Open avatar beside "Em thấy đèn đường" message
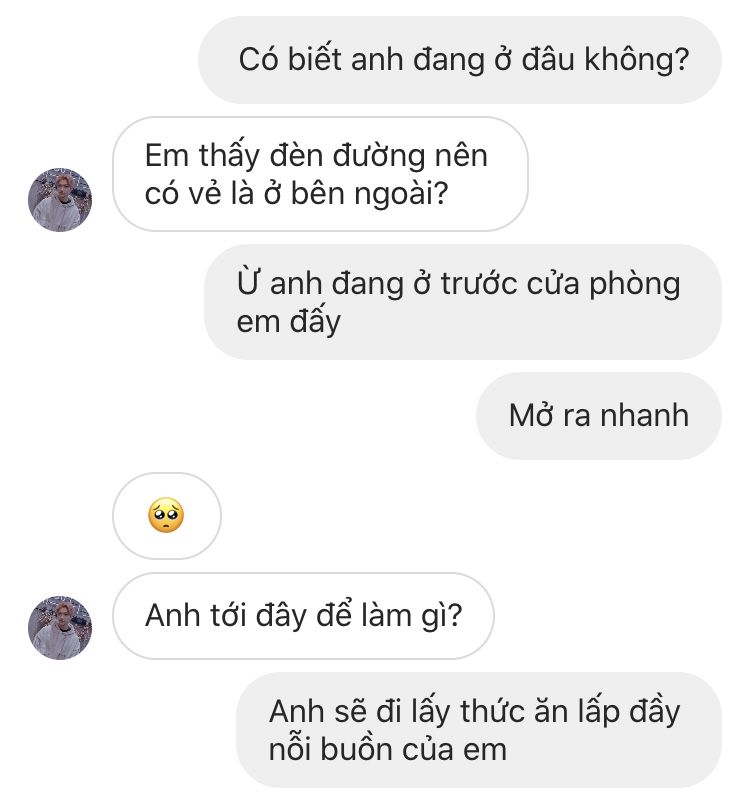750x800 pixels. pyautogui.click(x=60, y=200)
